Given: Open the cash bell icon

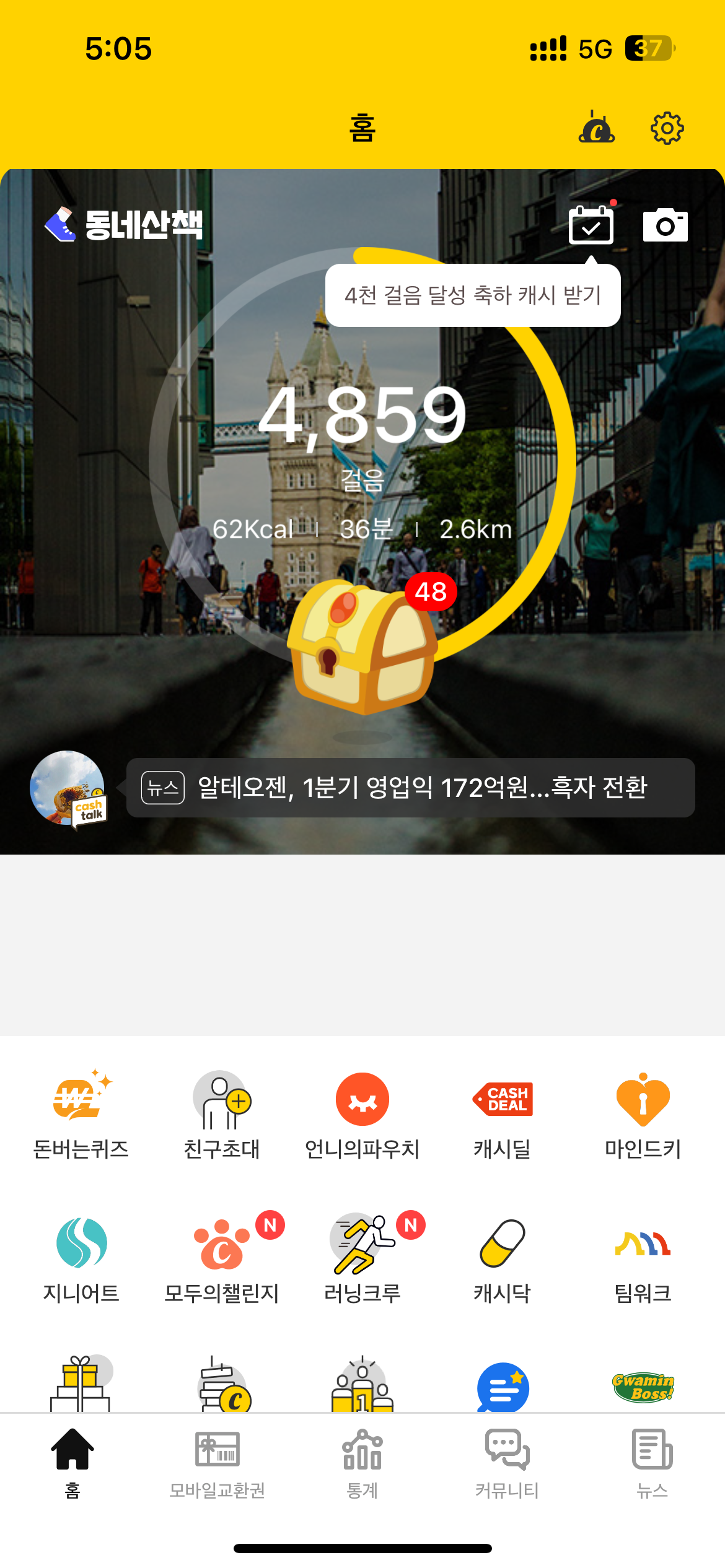Looking at the screenshot, I should 596,128.
